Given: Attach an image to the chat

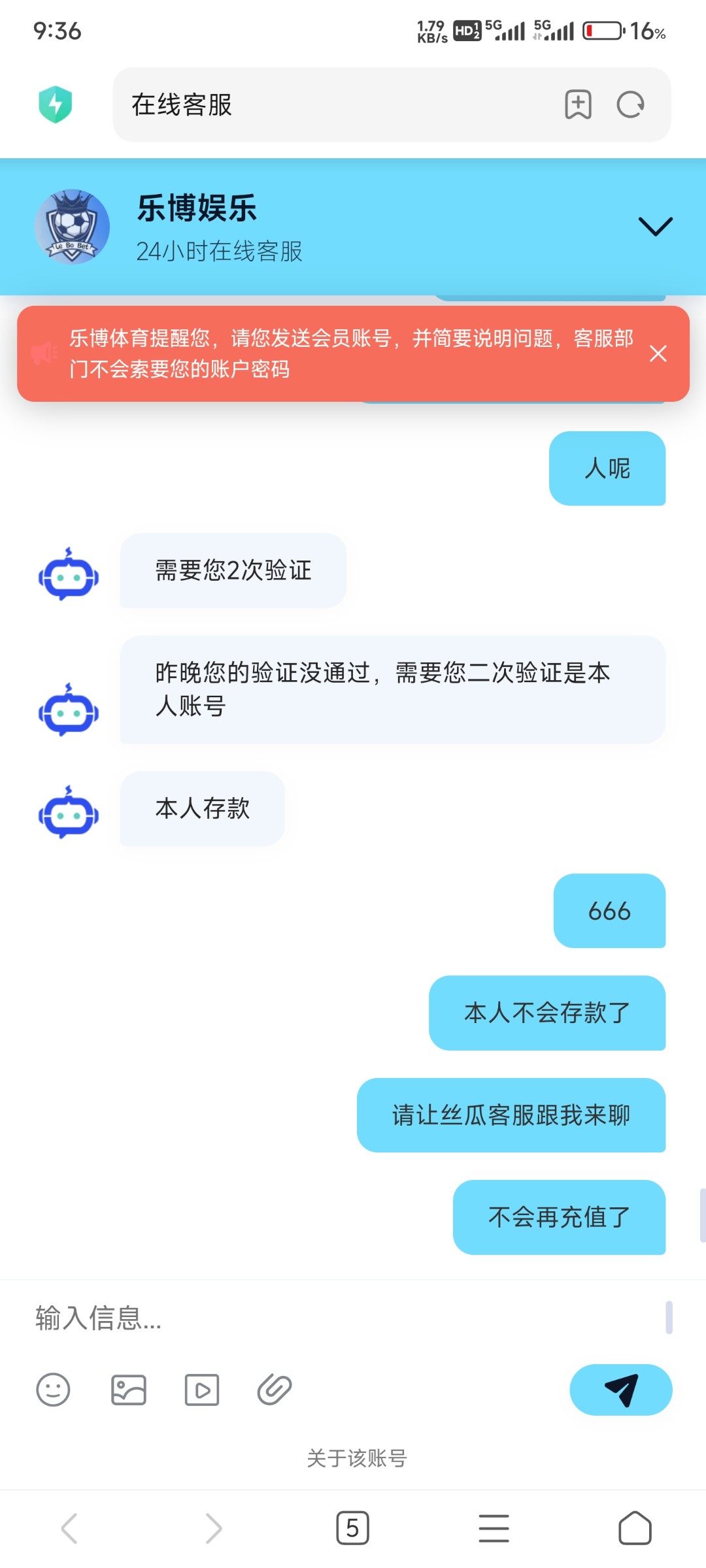Looking at the screenshot, I should tap(128, 1390).
